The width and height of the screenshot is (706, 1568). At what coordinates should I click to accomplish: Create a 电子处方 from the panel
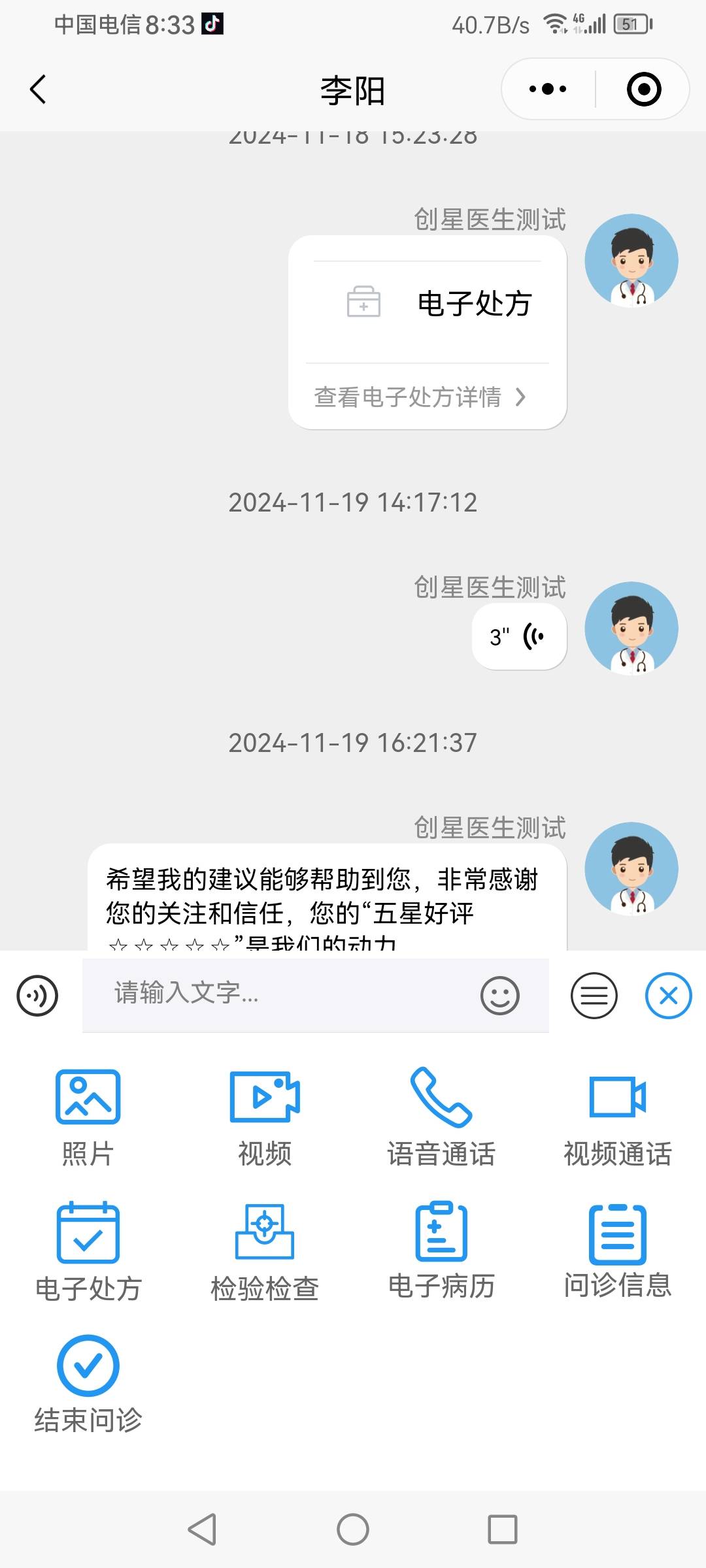pos(88,1251)
